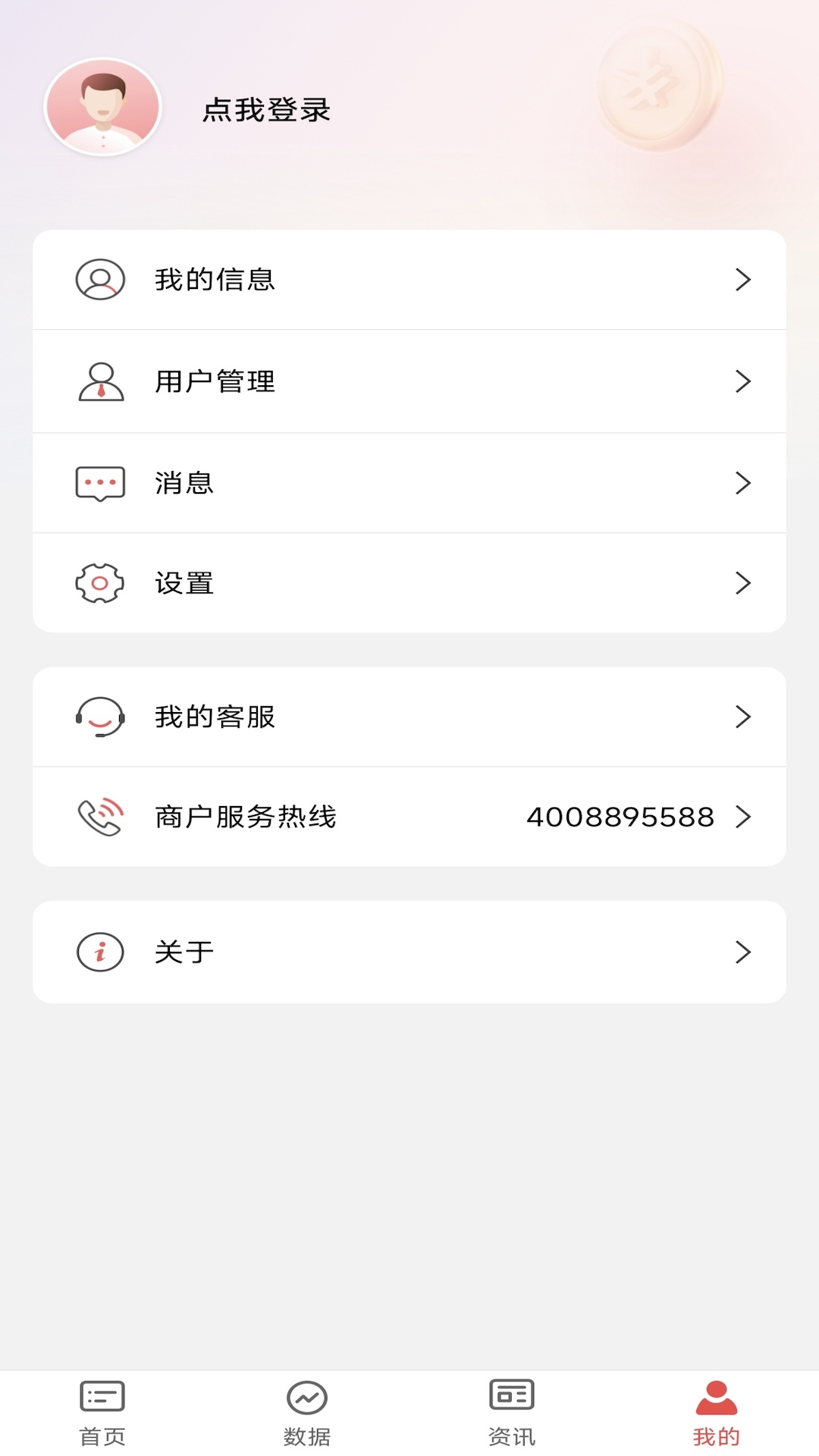819x1456 pixels.
Task: Select the 首页 home tab icon
Action: coord(102,1406)
